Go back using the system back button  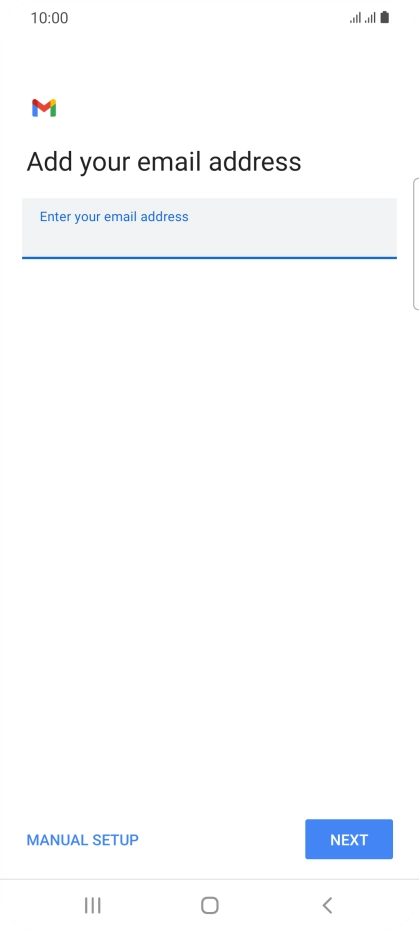coord(327,905)
